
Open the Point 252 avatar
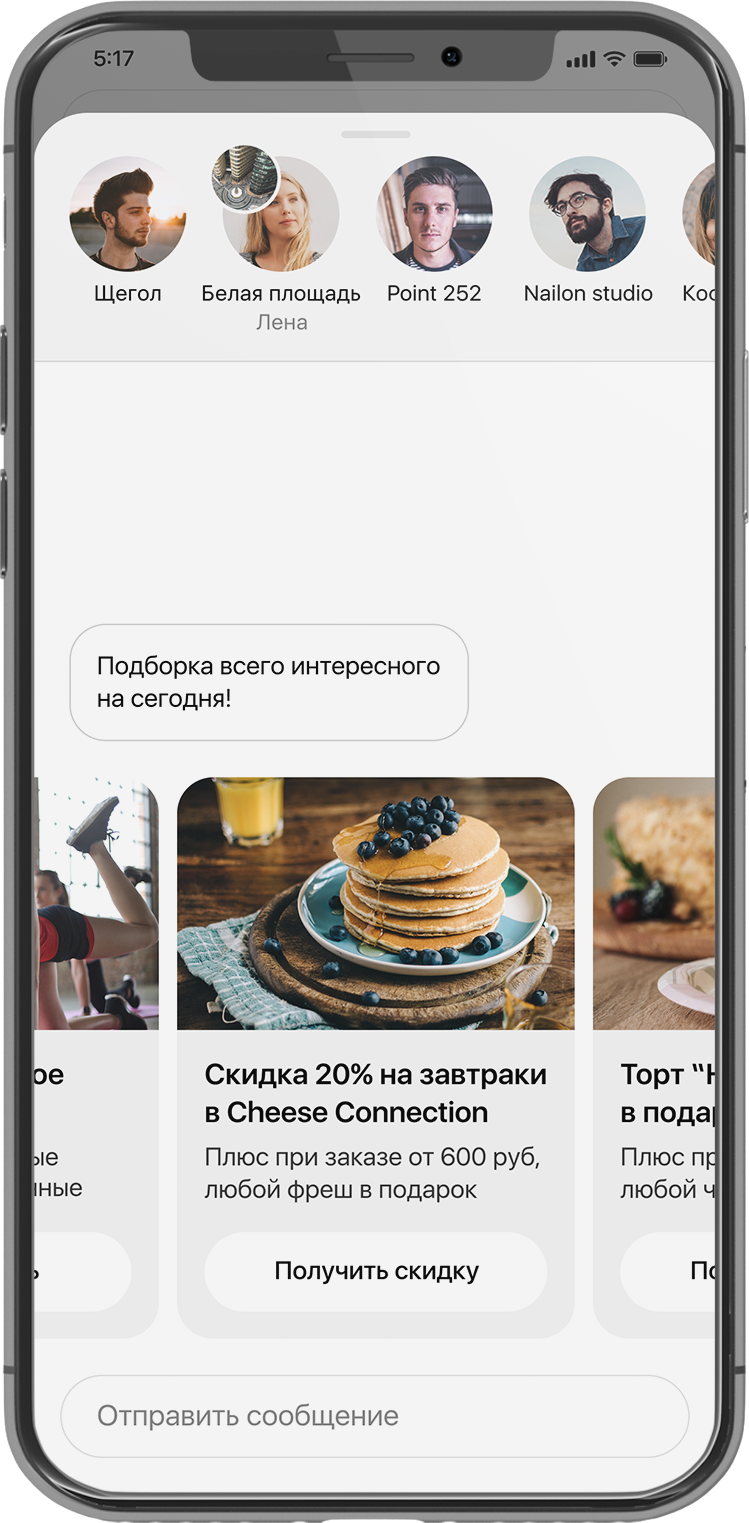(434, 214)
